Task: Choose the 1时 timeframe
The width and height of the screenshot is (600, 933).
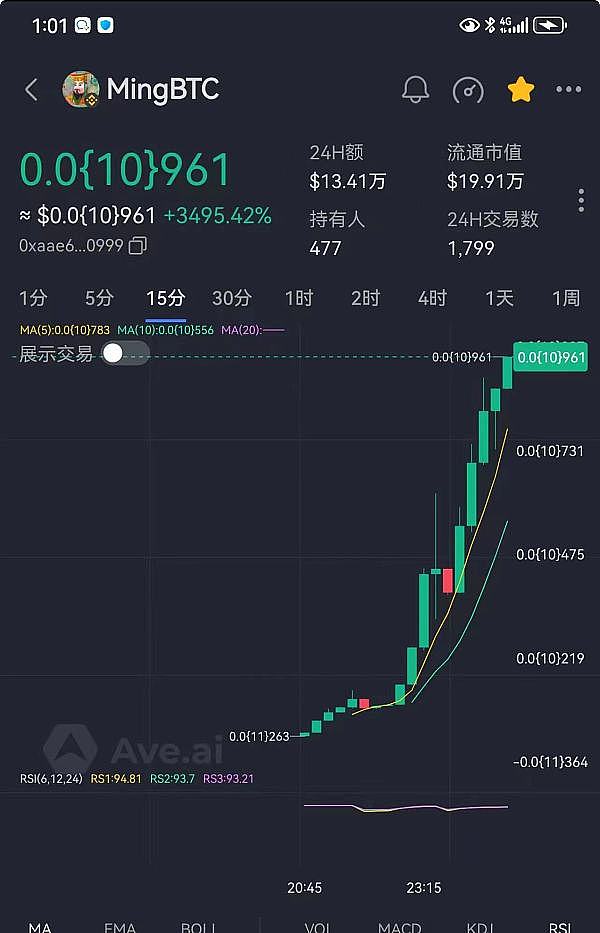Action: pyautogui.click(x=299, y=298)
